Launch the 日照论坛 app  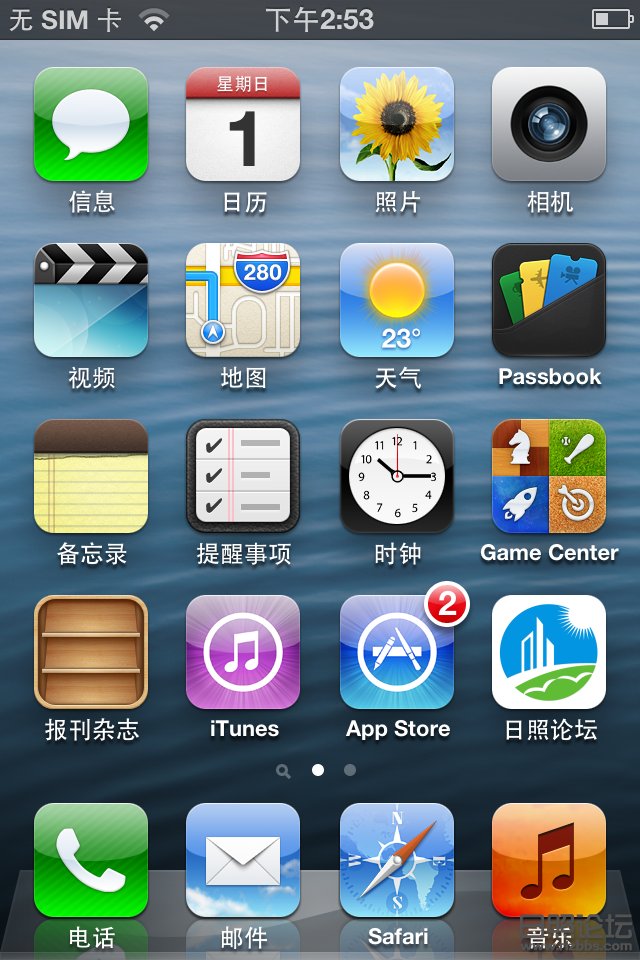tap(549, 653)
